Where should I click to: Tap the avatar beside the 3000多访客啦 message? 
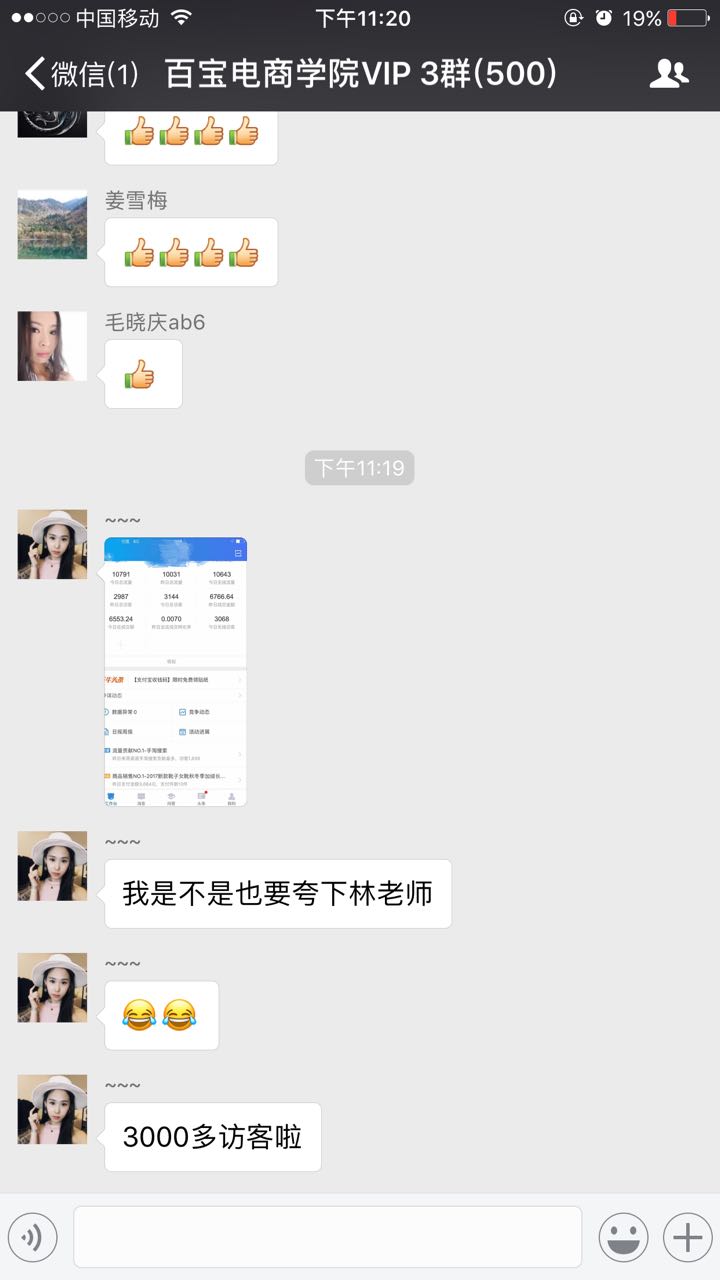point(52,1109)
